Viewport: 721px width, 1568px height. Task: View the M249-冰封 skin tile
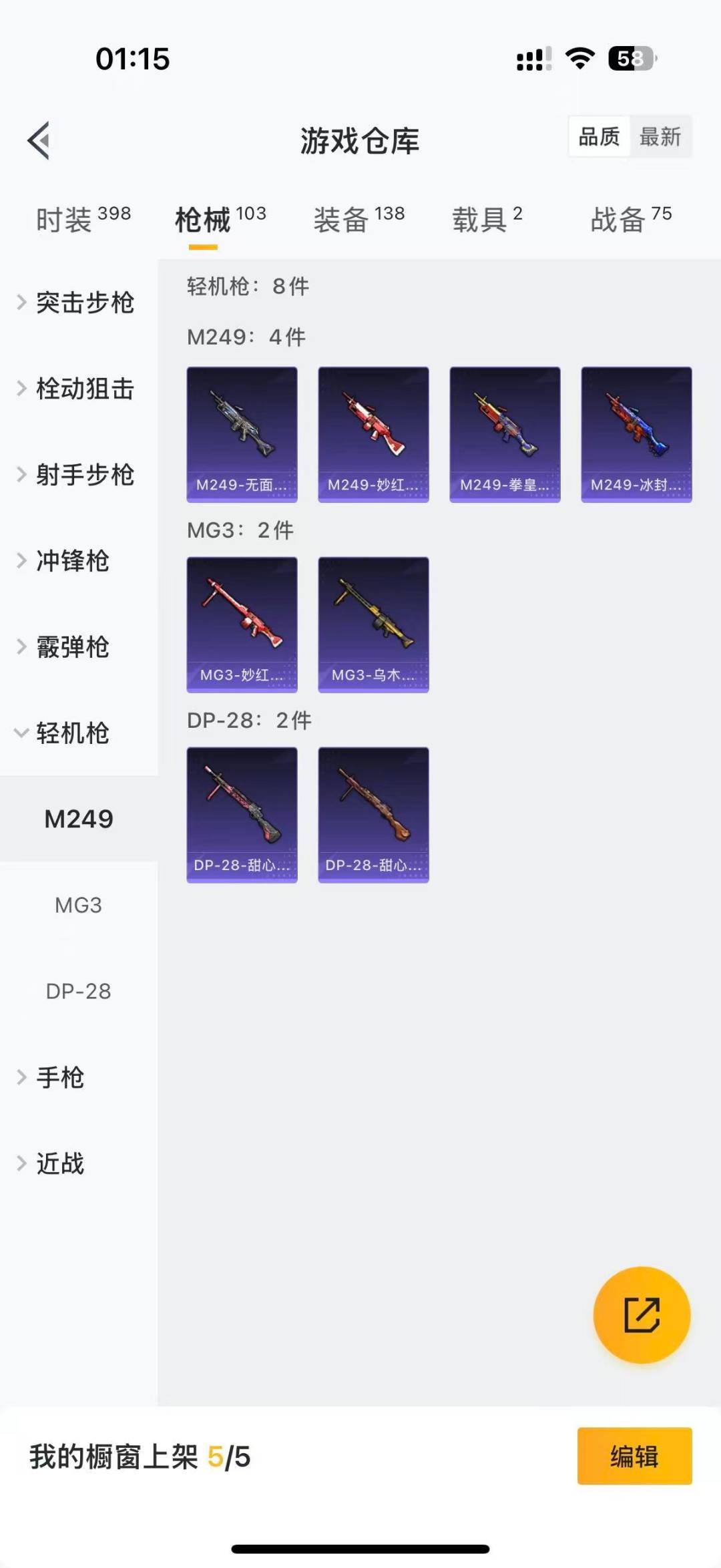[636, 434]
